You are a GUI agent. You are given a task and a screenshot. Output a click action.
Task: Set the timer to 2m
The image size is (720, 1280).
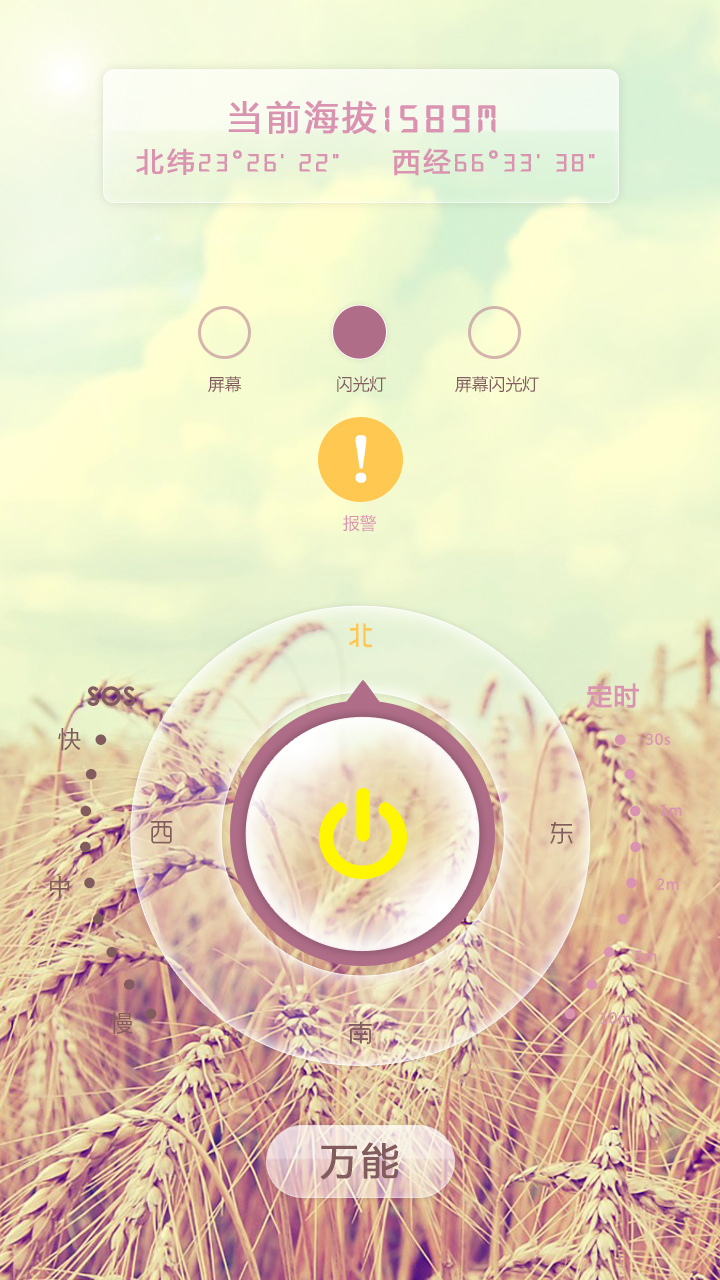[632, 883]
